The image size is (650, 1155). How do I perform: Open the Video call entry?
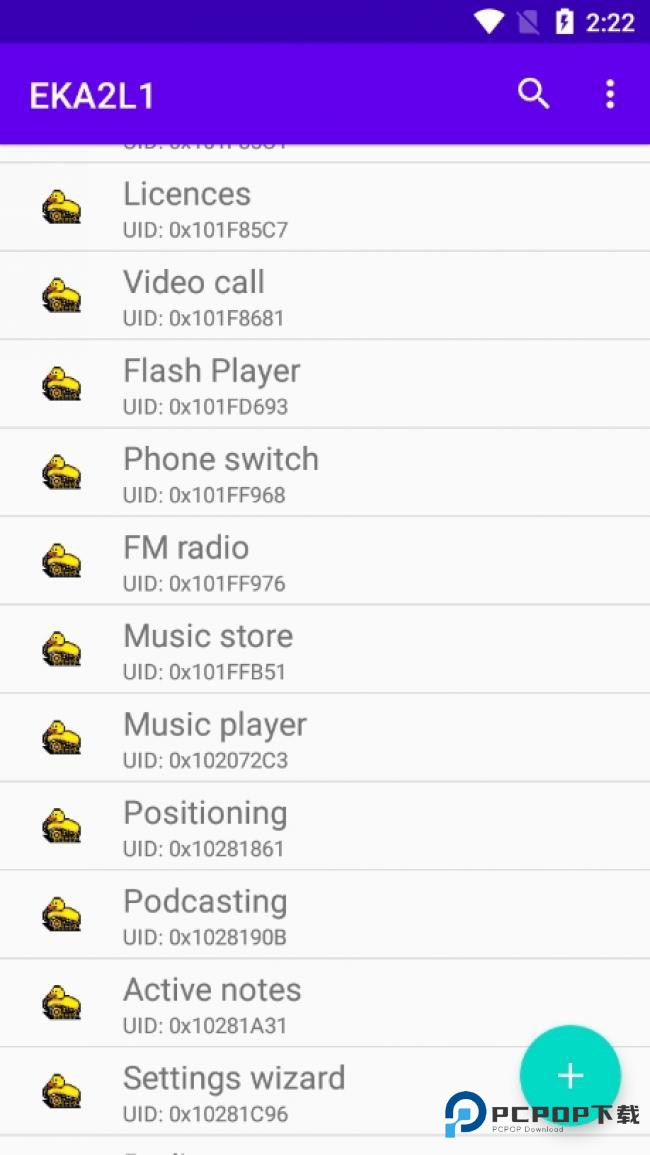[194, 296]
